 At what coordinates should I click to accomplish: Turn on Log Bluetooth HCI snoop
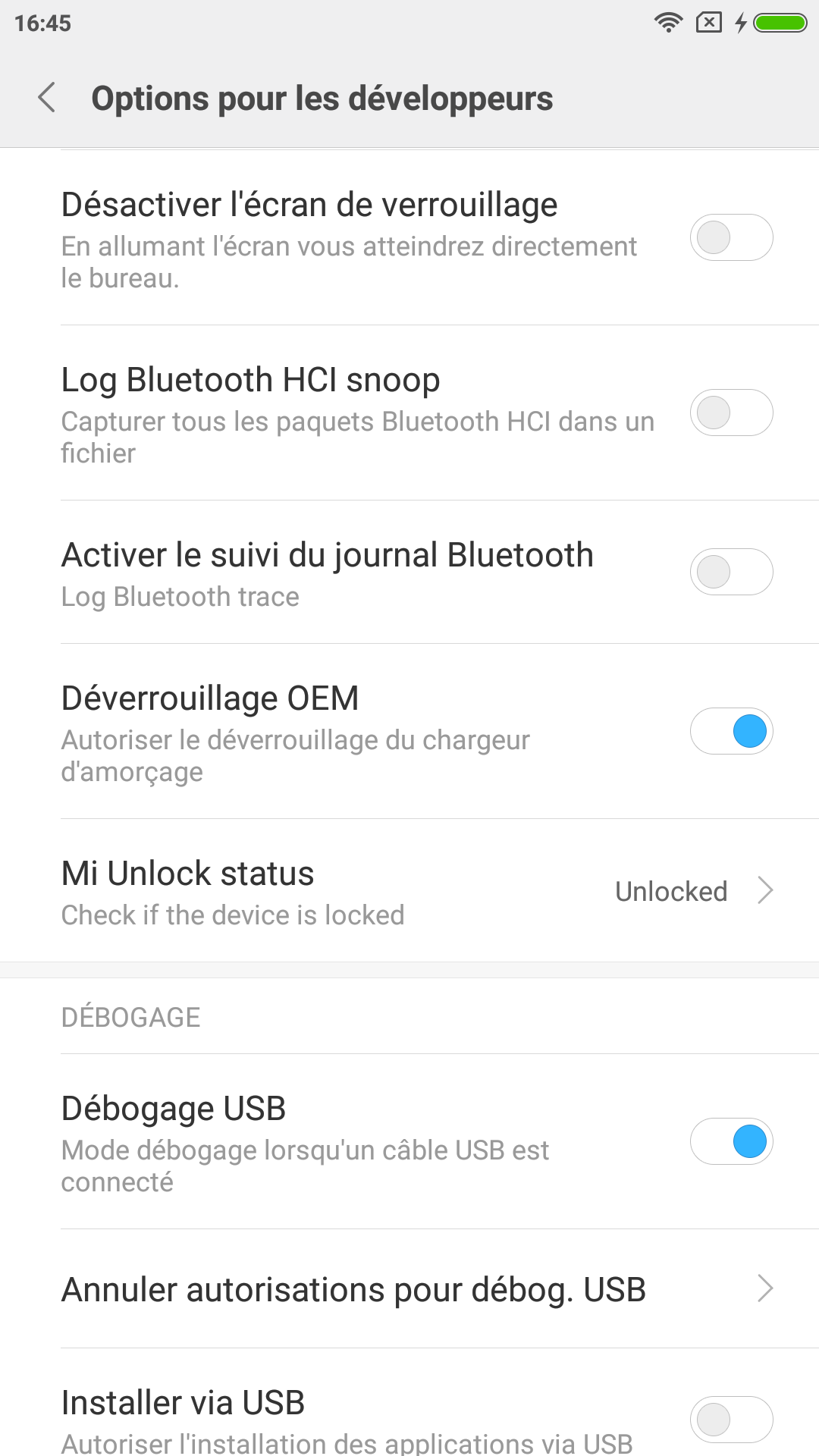tap(731, 413)
